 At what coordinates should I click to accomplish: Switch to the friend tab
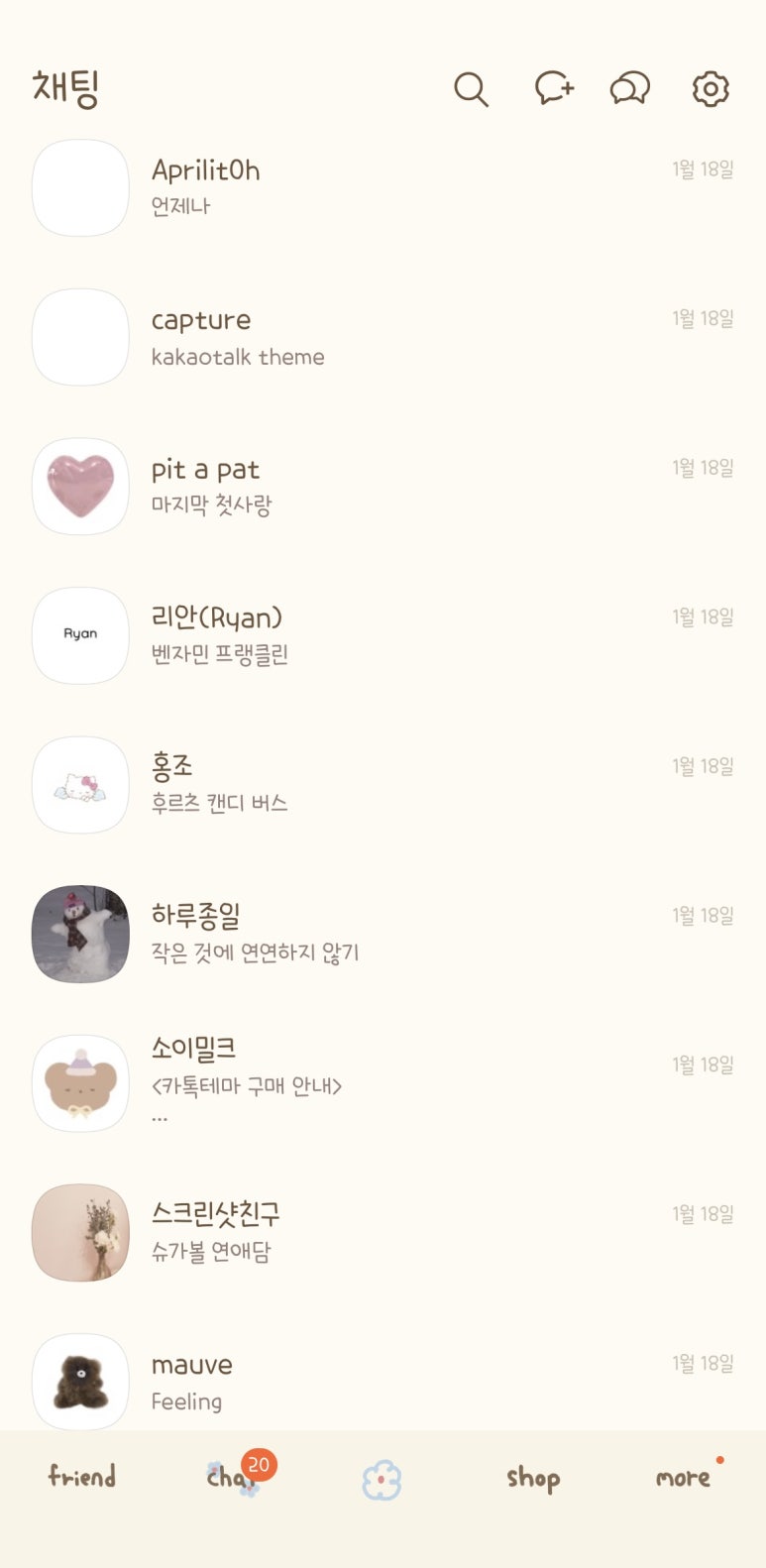coord(82,1477)
